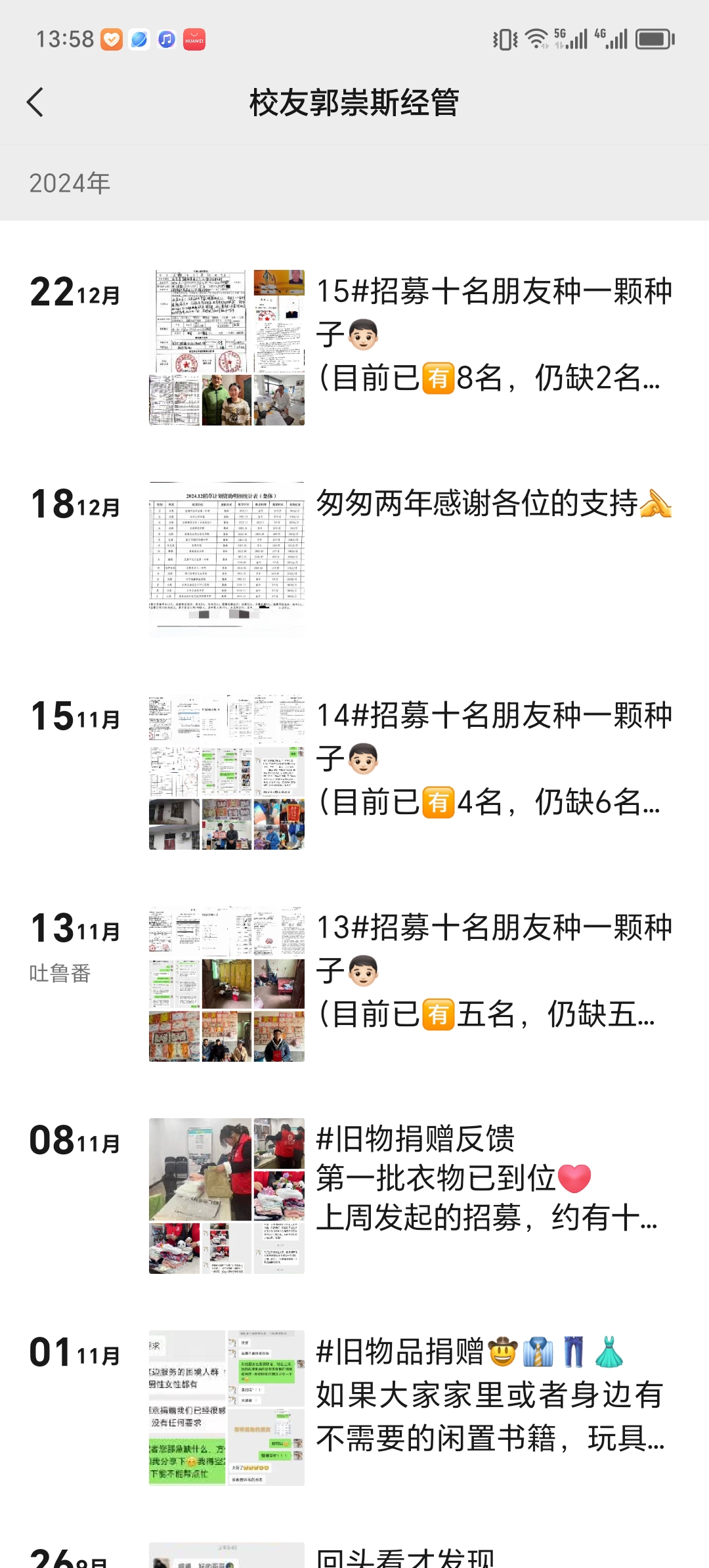Open the 15 Nov post about 14#招募
The image size is (709, 1568).
pyautogui.click(x=494, y=759)
